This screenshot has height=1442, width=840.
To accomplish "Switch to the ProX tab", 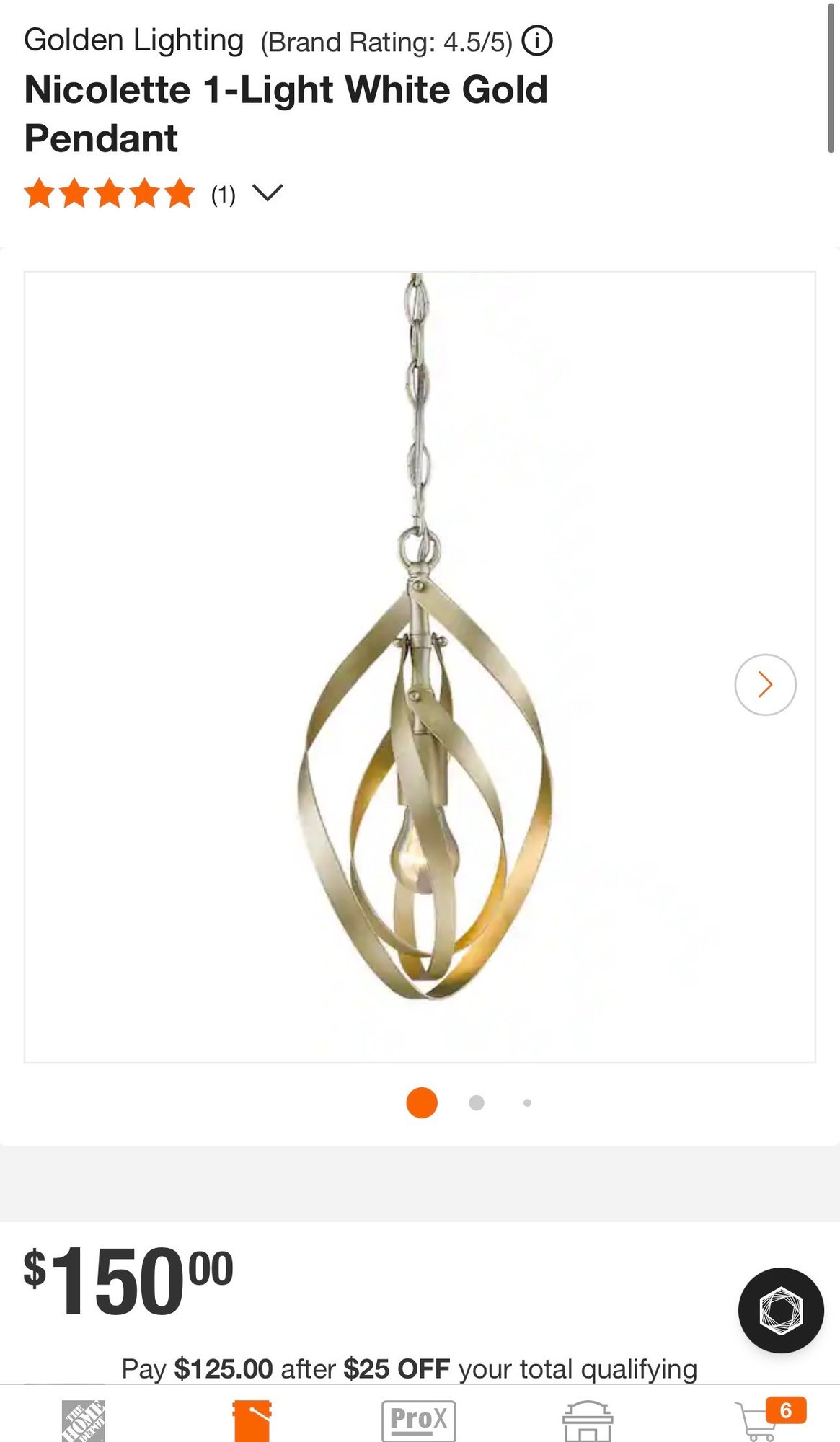I will click(419, 1420).
